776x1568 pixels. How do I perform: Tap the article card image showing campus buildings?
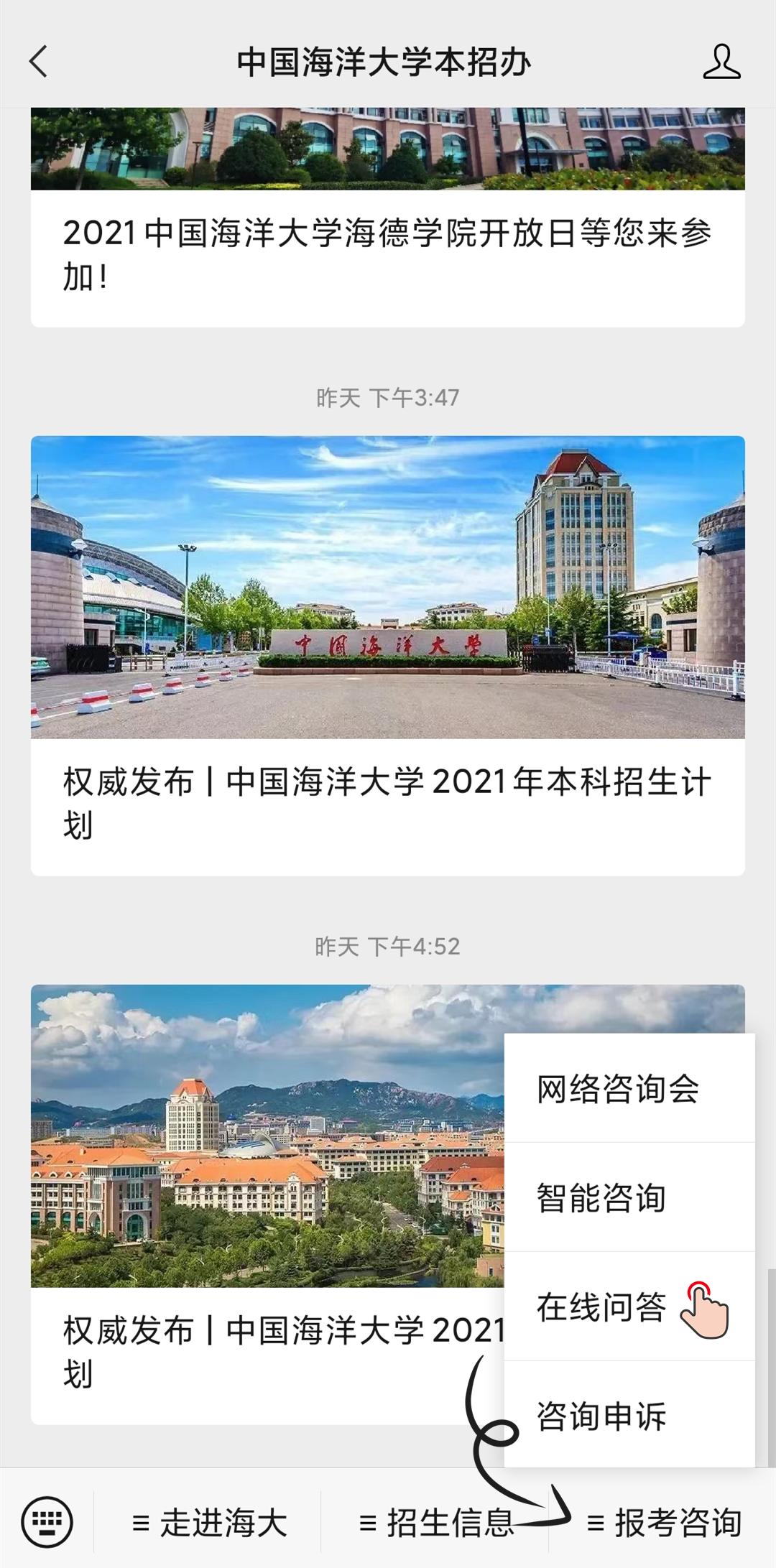tap(266, 1135)
